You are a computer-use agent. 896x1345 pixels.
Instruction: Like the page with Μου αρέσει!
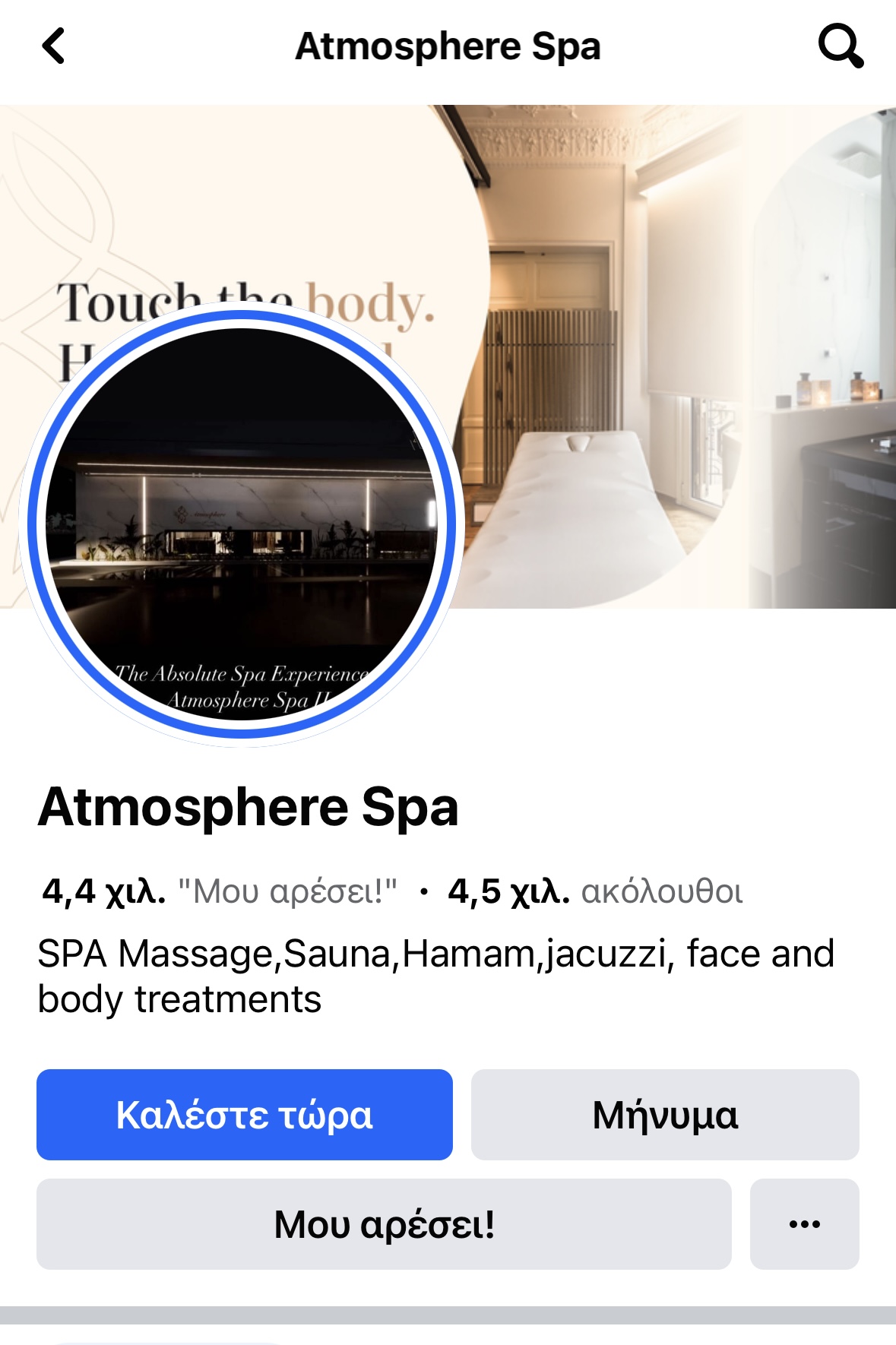coord(384,1224)
